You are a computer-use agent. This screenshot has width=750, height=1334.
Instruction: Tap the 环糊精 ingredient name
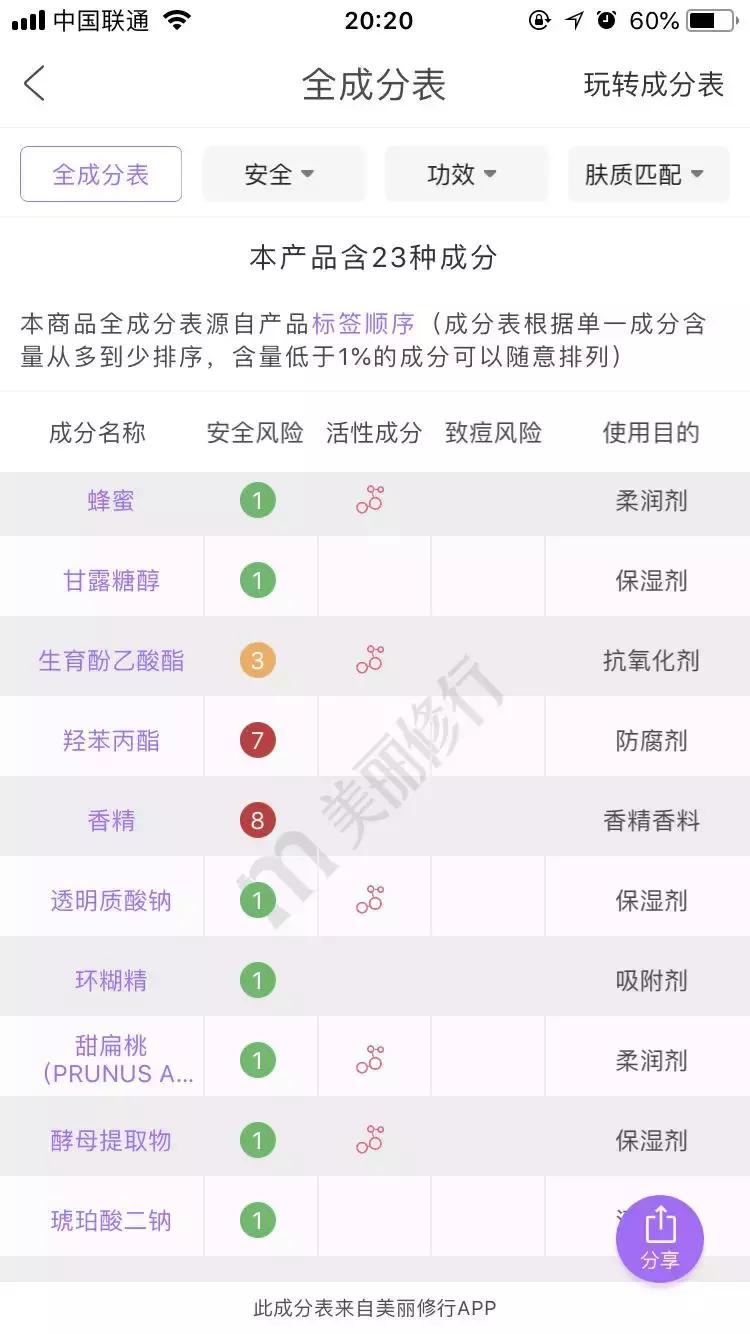111,981
